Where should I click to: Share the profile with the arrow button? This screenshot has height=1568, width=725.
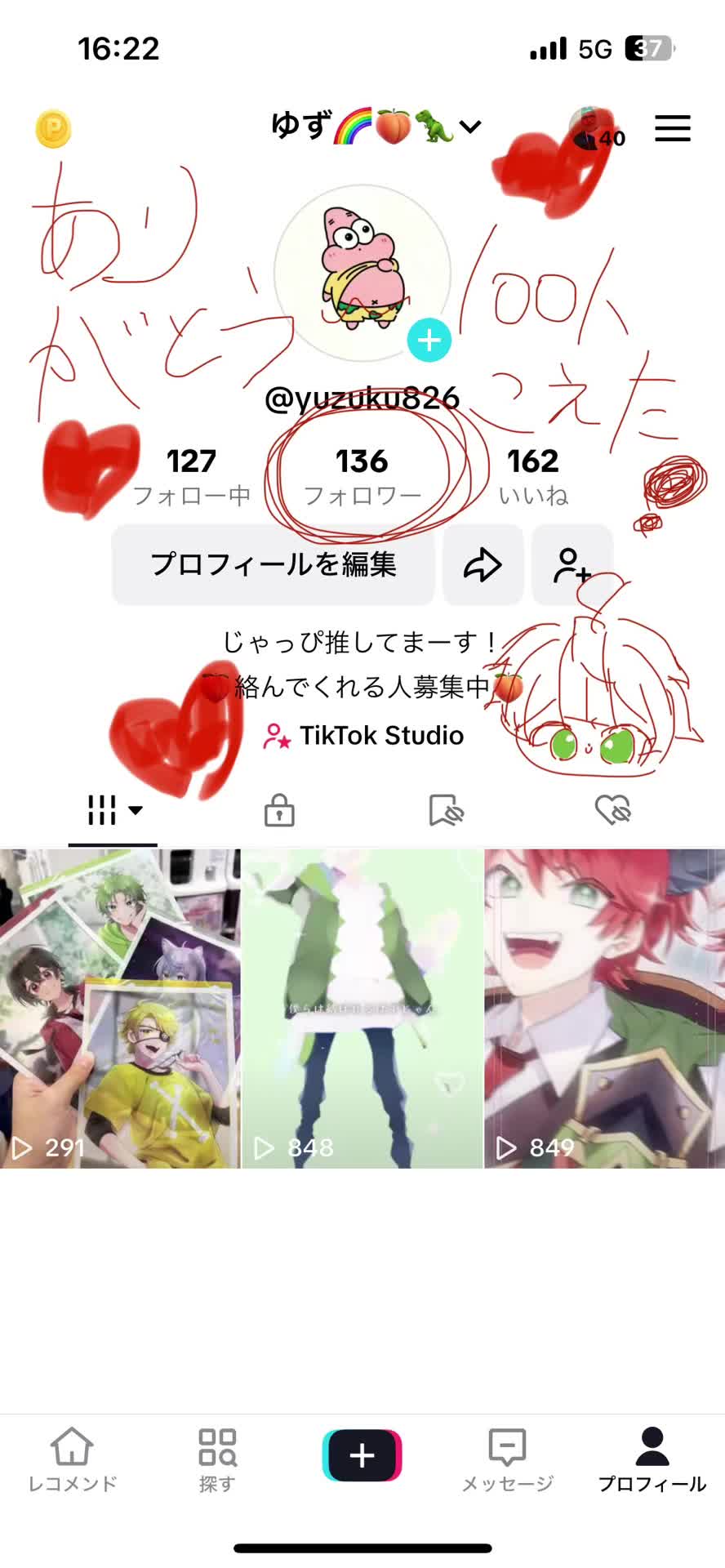coord(483,564)
